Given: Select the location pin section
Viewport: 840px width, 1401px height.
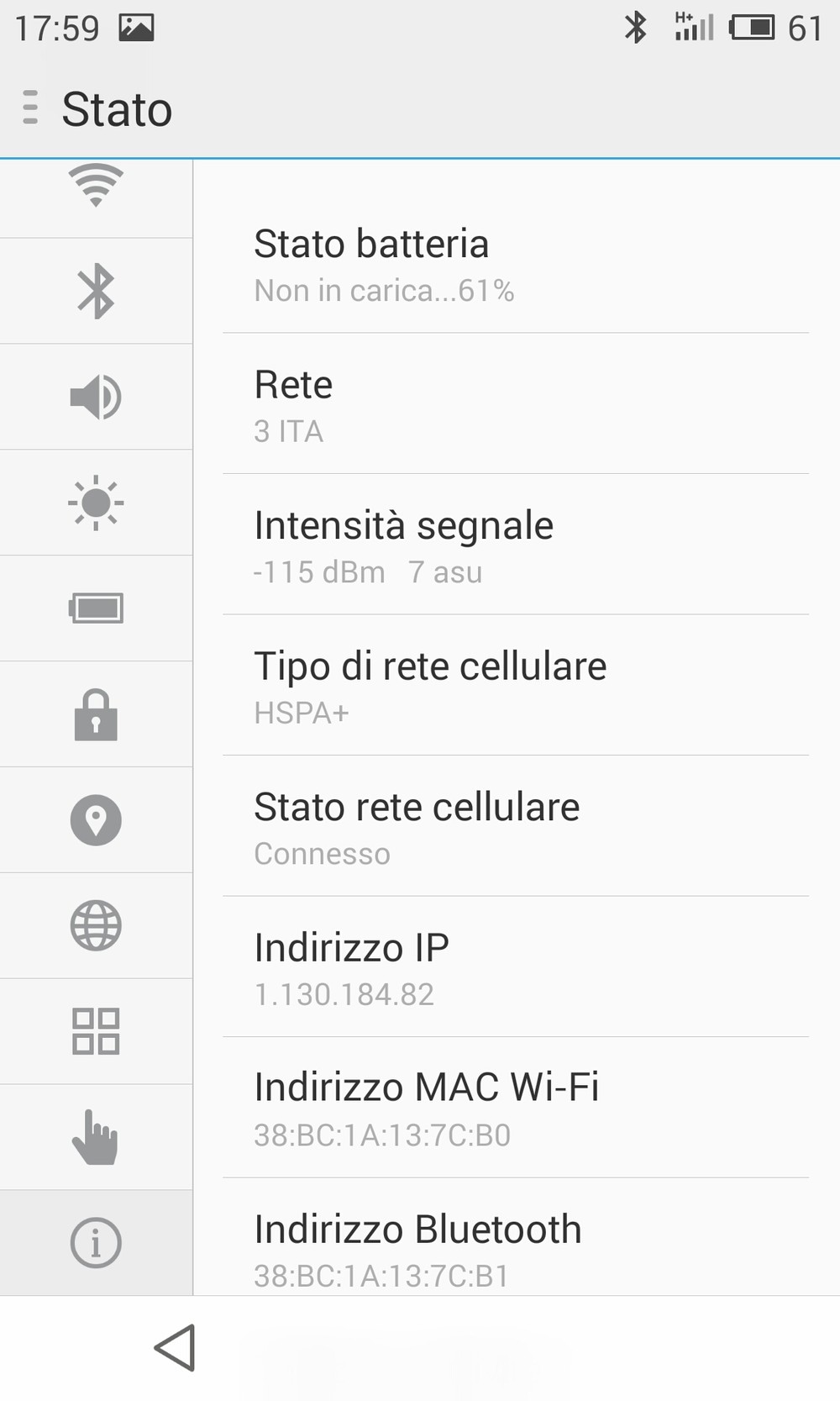Looking at the screenshot, I should (x=96, y=820).
